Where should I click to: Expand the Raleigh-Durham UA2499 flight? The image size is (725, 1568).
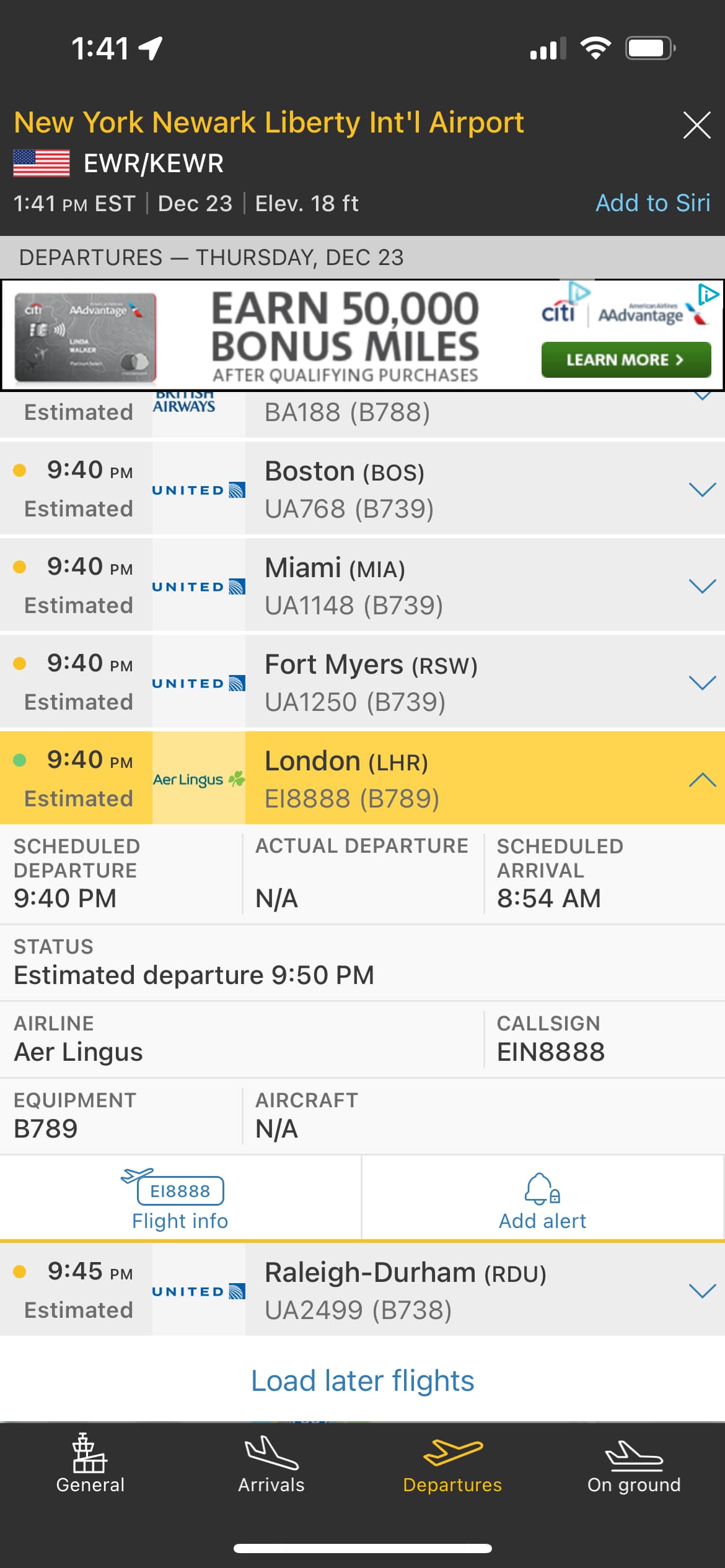point(702,1291)
